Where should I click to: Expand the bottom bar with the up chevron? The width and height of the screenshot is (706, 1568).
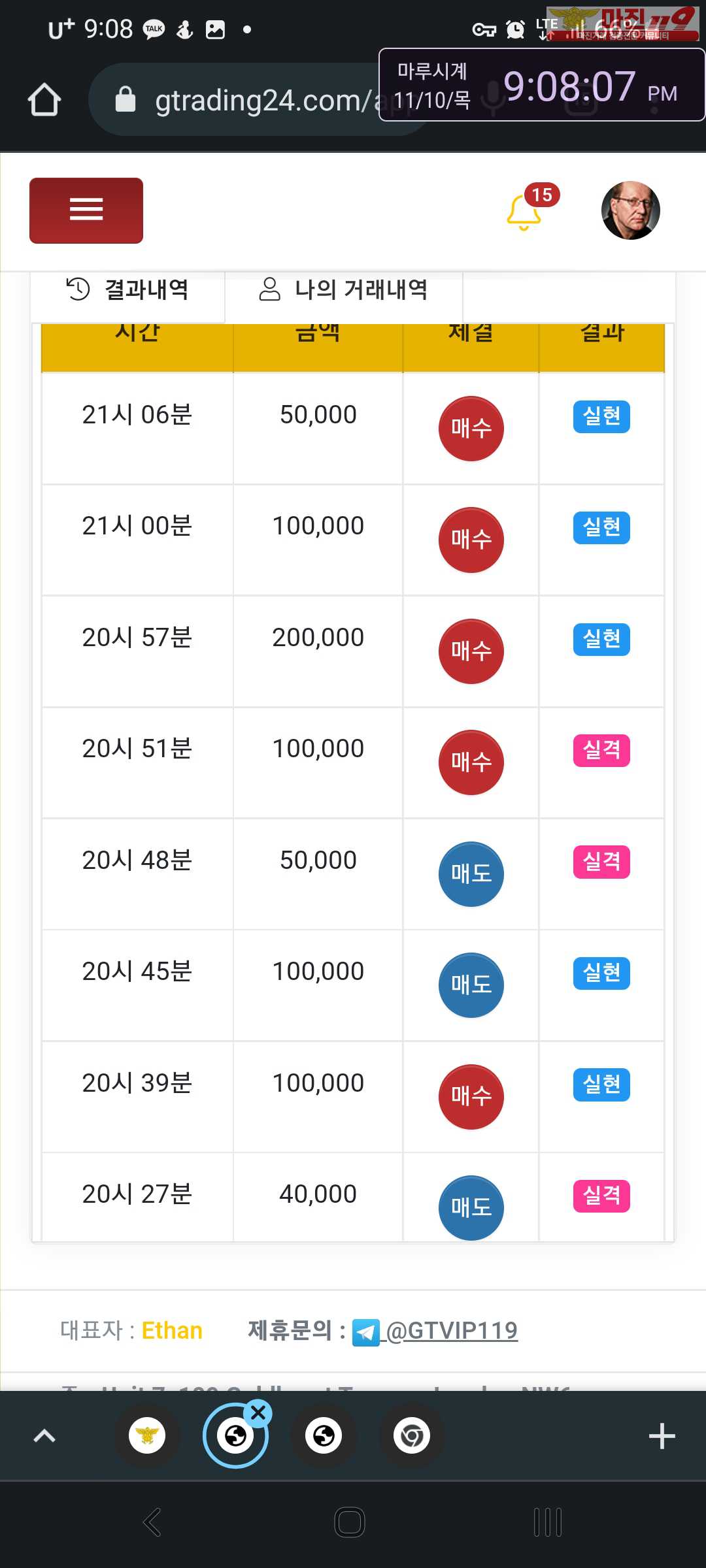coord(44,1436)
